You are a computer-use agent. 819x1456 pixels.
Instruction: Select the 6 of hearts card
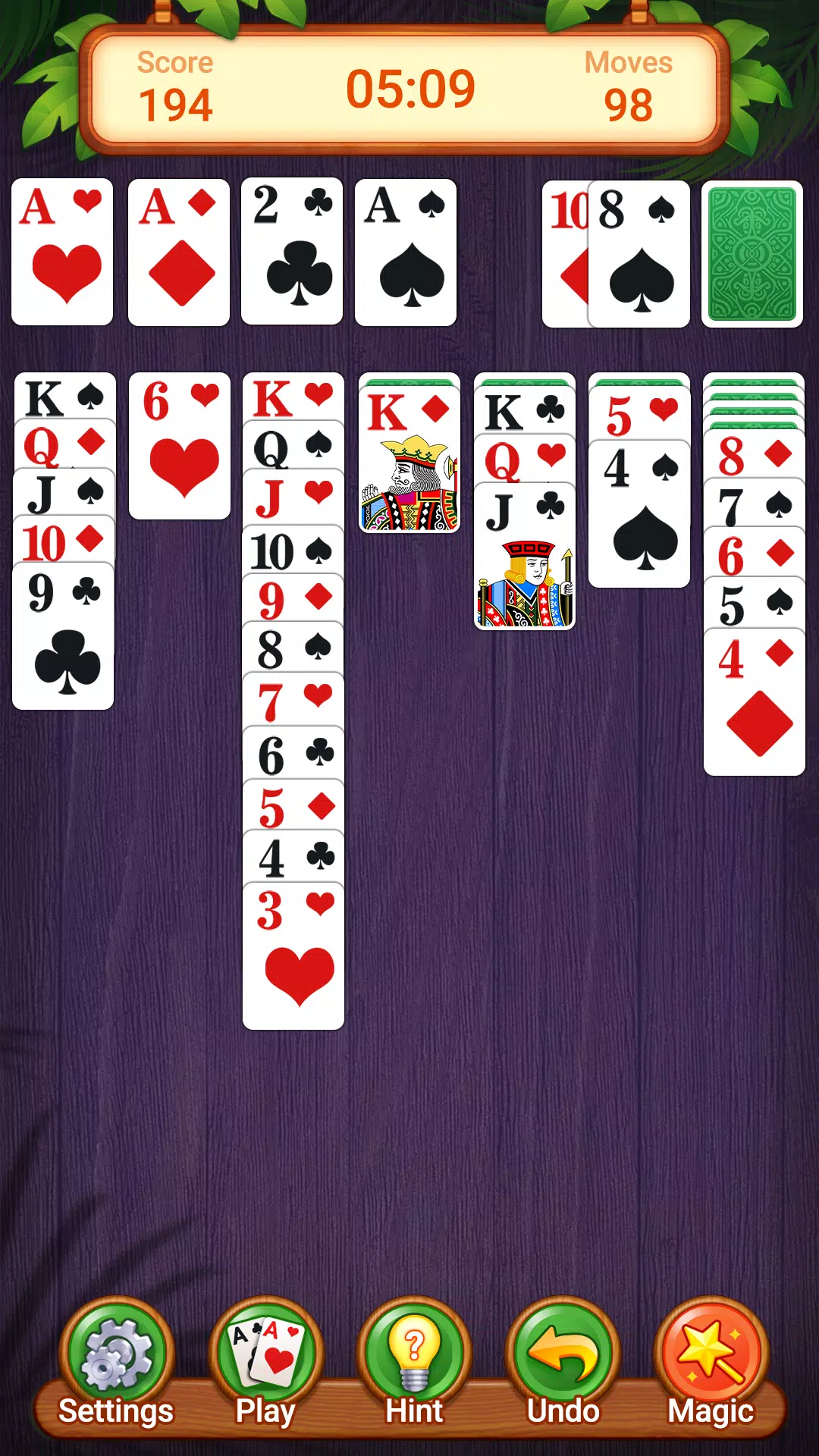180,447
